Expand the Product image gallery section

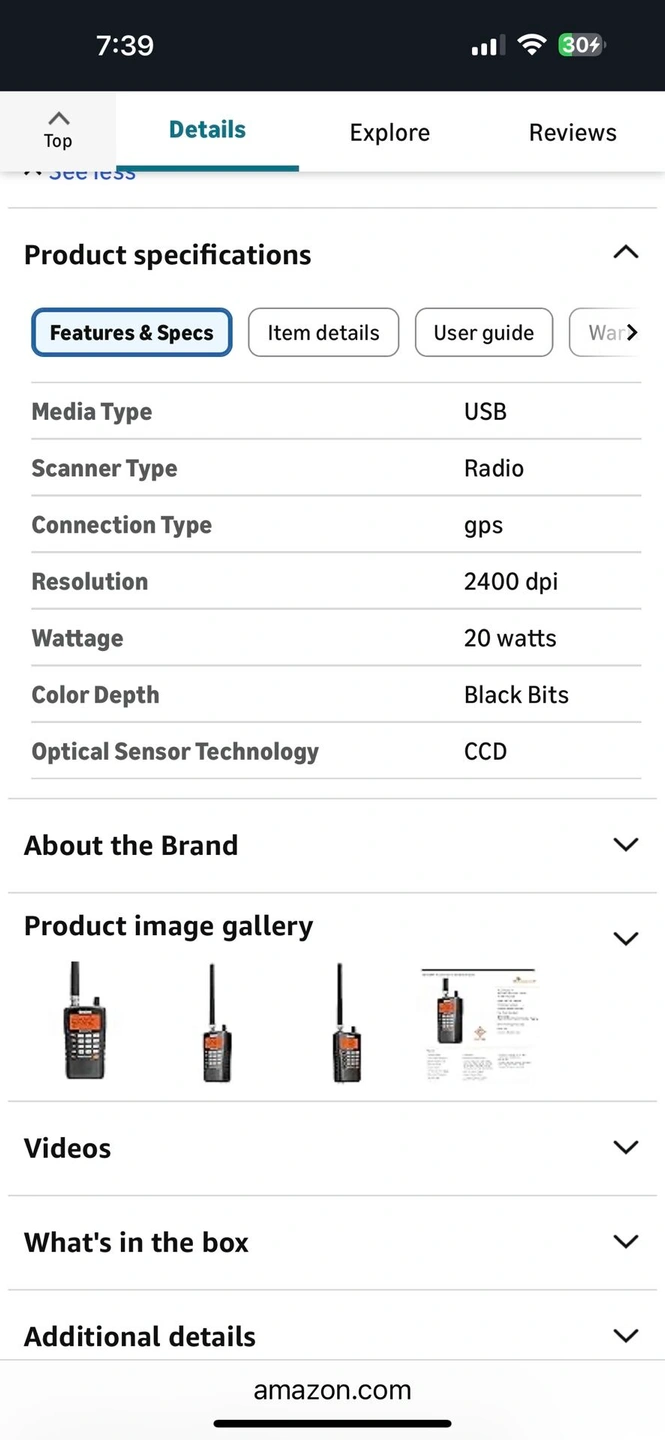(x=625, y=938)
